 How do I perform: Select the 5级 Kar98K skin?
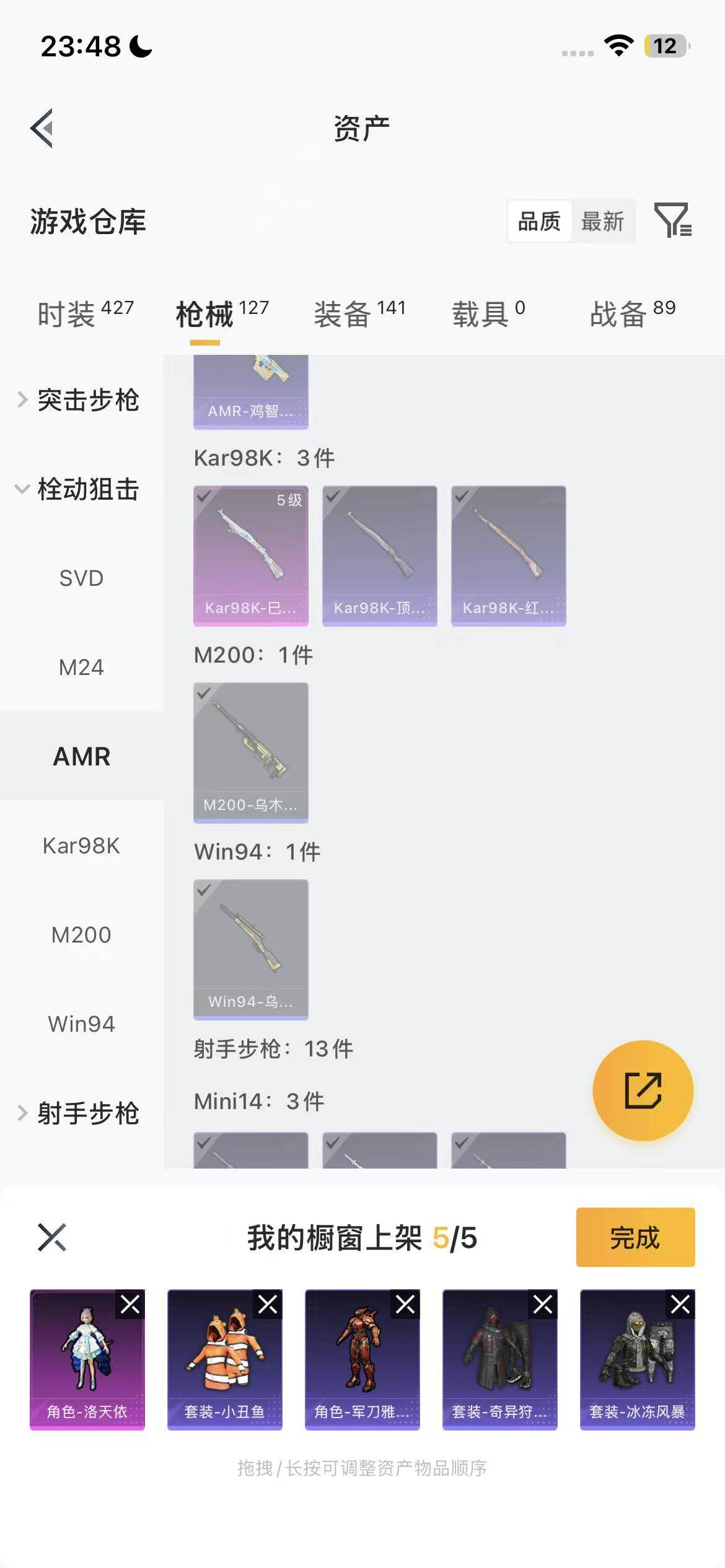coord(251,555)
